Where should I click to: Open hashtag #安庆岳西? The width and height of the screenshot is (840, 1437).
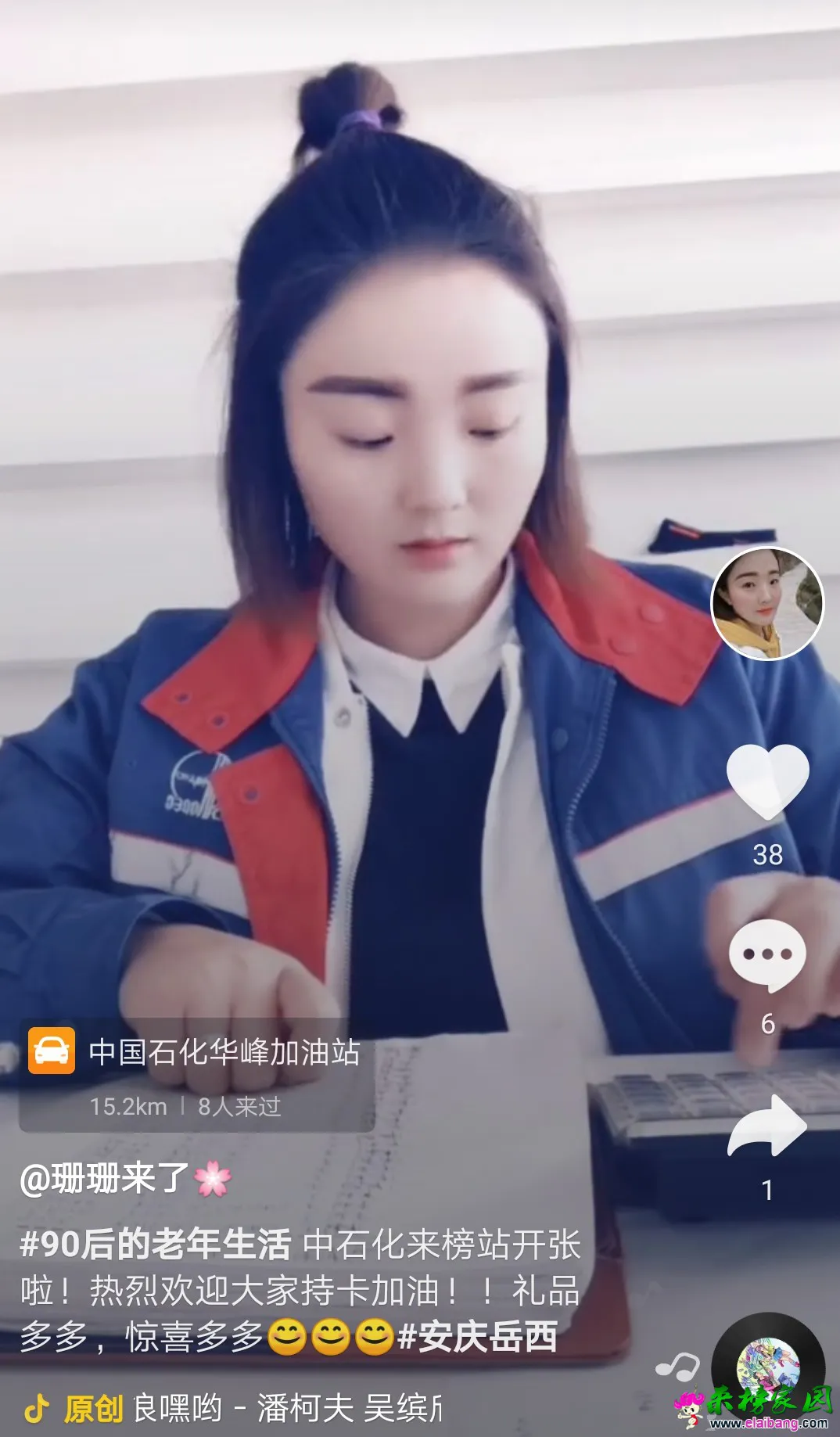(478, 1337)
